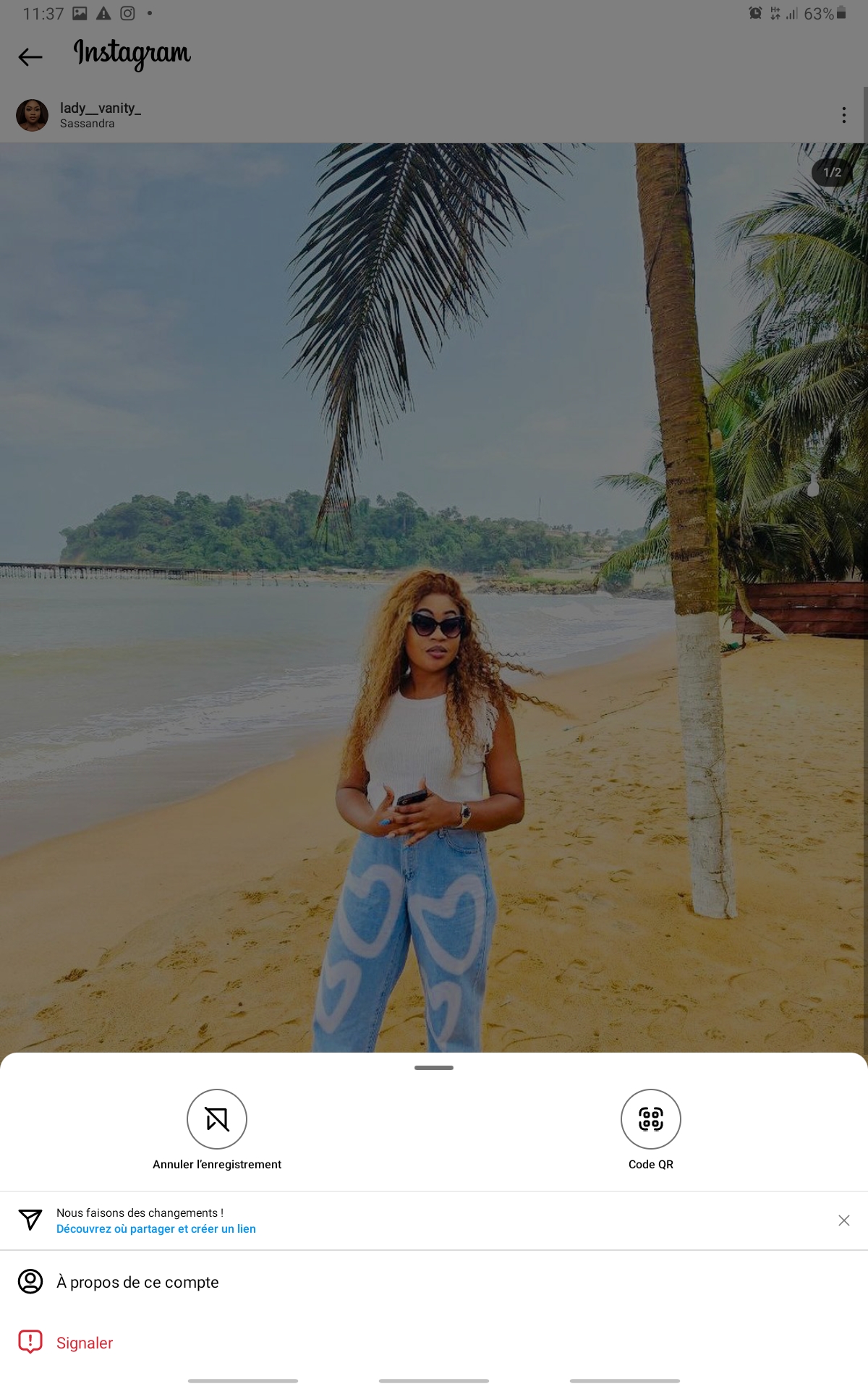Screen dimensions: 868x1389
Task: Open À propos de ce compte
Action: (434, 1282)
